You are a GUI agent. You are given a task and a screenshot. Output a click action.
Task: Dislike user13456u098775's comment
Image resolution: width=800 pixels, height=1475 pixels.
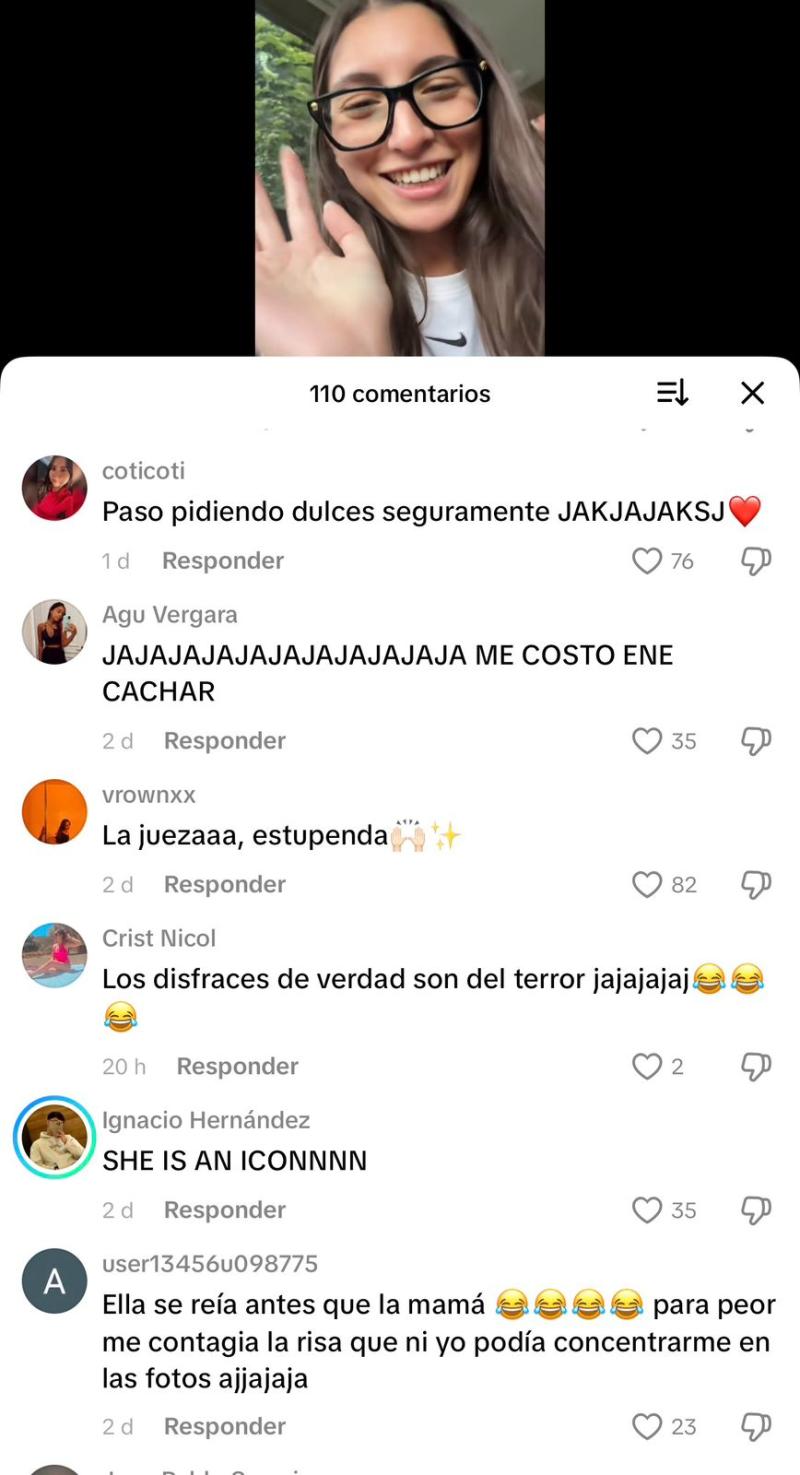[x=757, y=1426]
